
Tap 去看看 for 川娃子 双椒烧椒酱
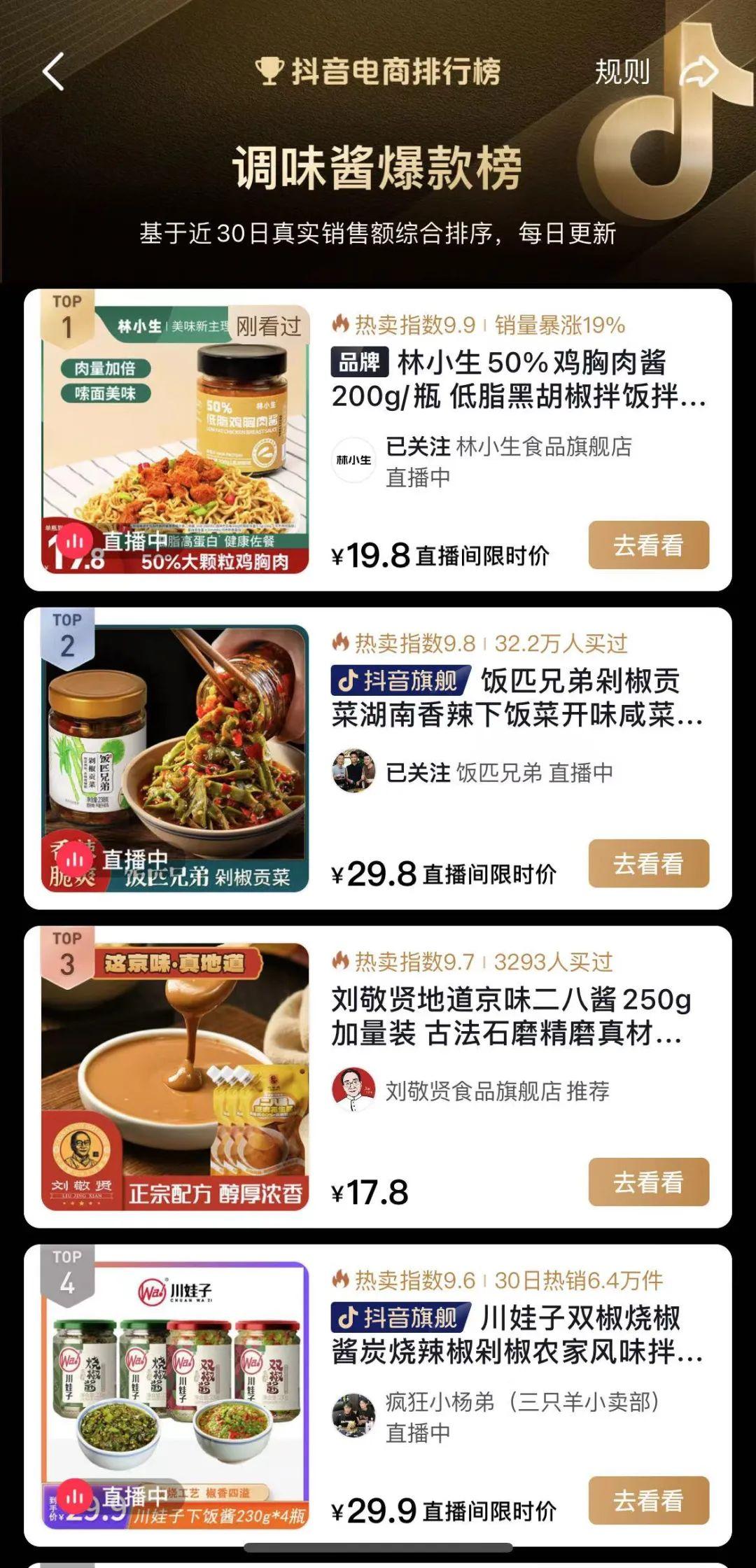pos(648,1501)
